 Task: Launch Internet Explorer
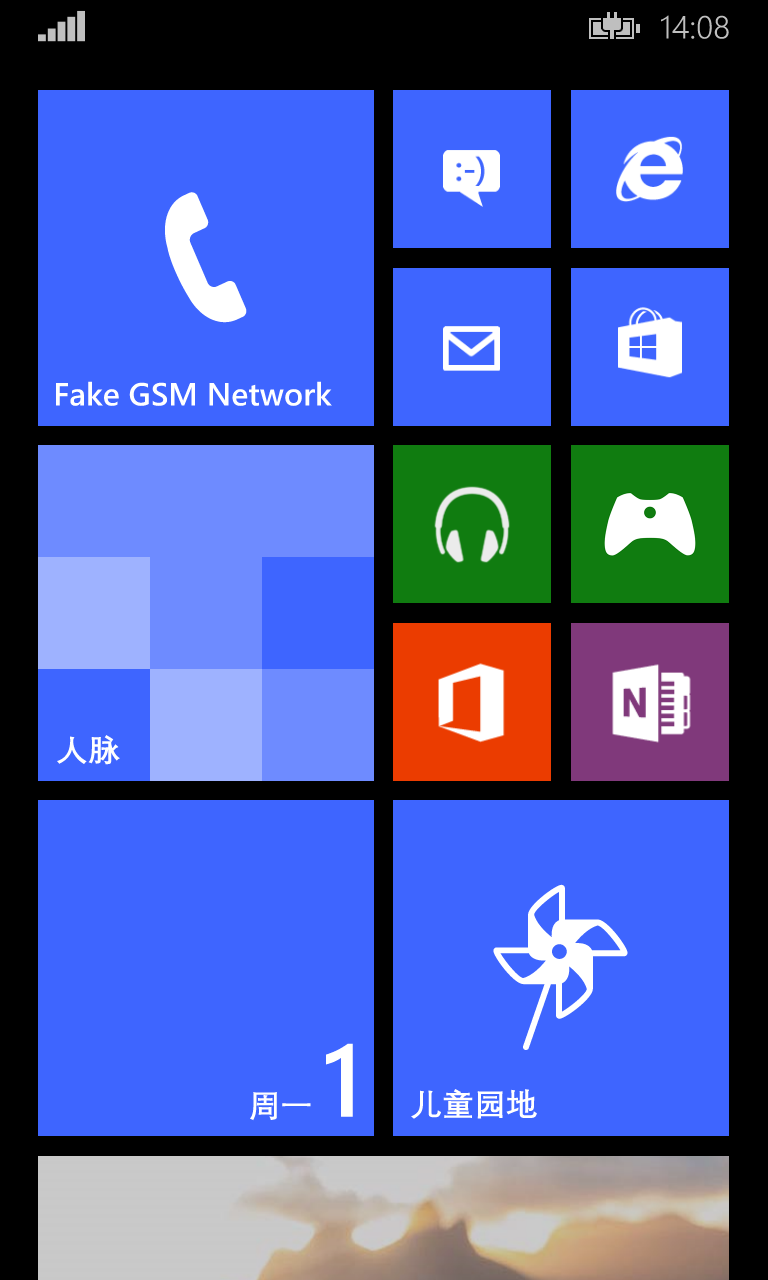pos(649,169)
